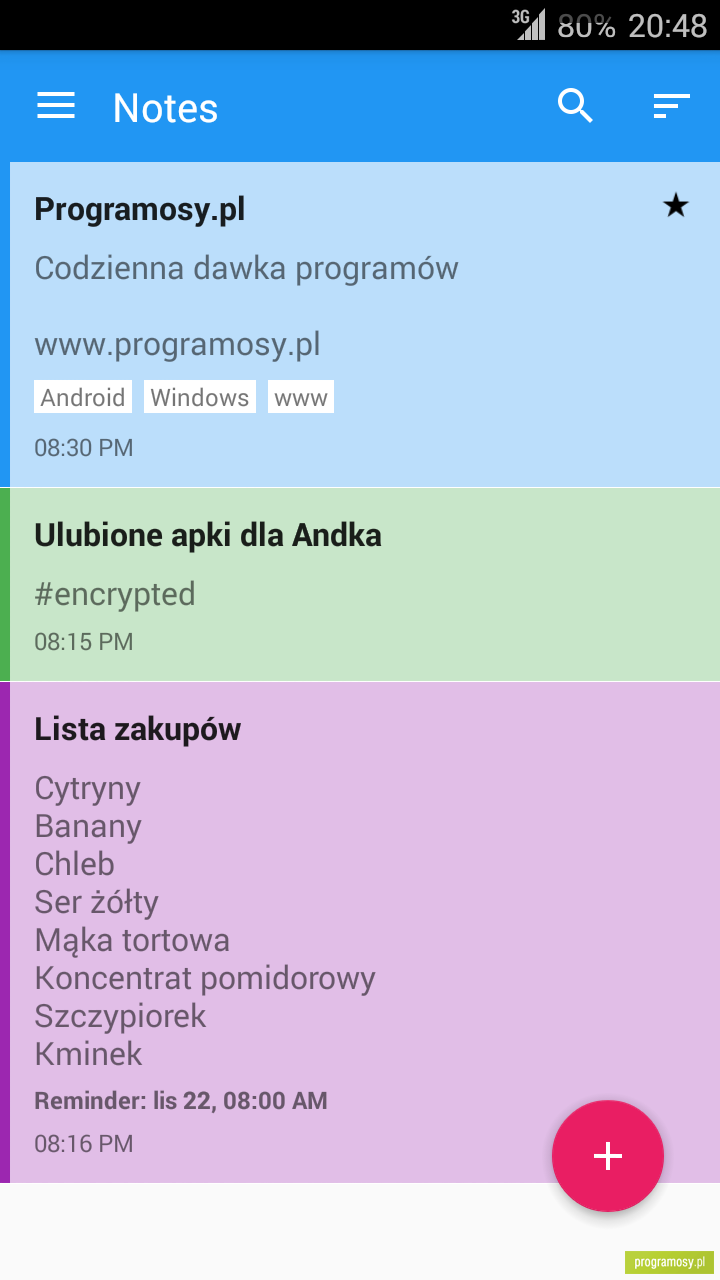Image resolution: width=720 pixels, height=1280 pixels.
Task: Open the sort options icon
Action: (672, 106)
